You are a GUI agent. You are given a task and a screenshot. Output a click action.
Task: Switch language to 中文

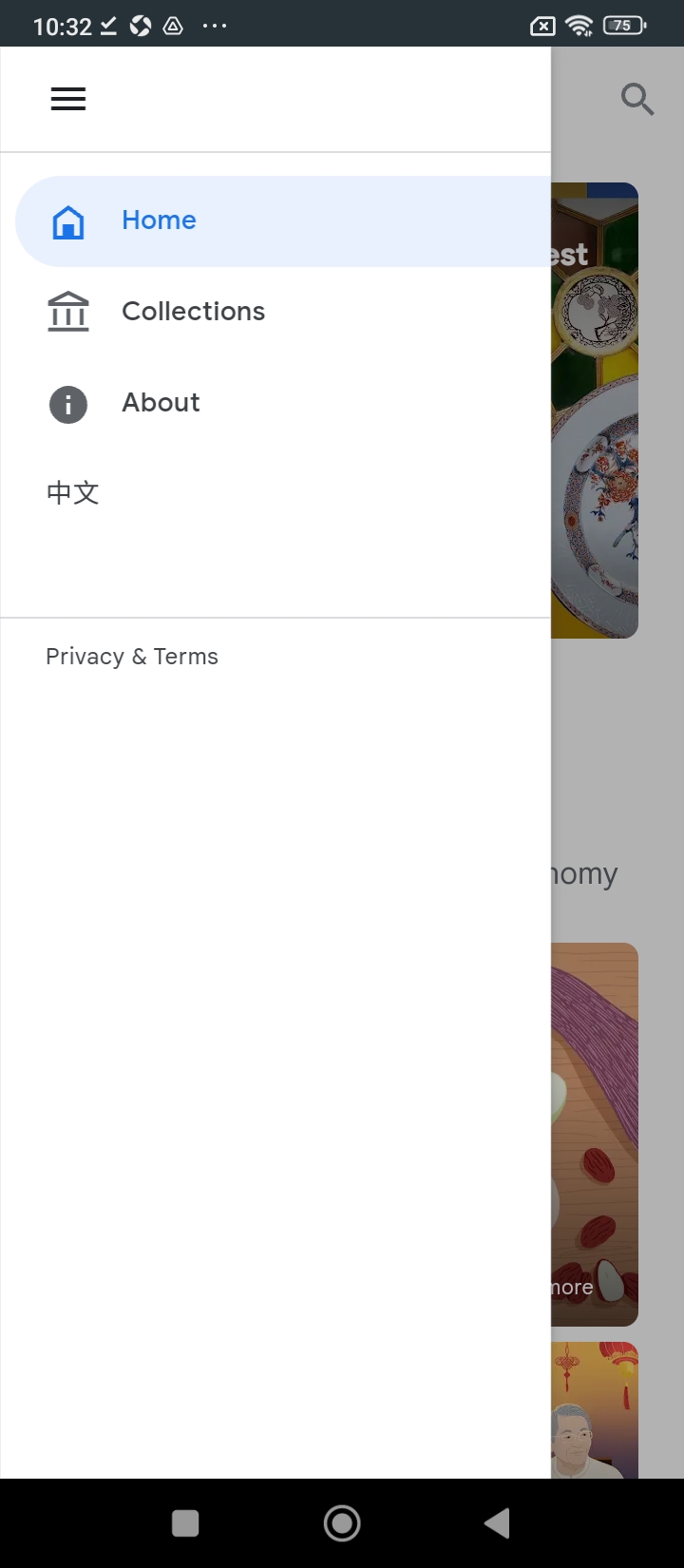click(x=73, y=492)
